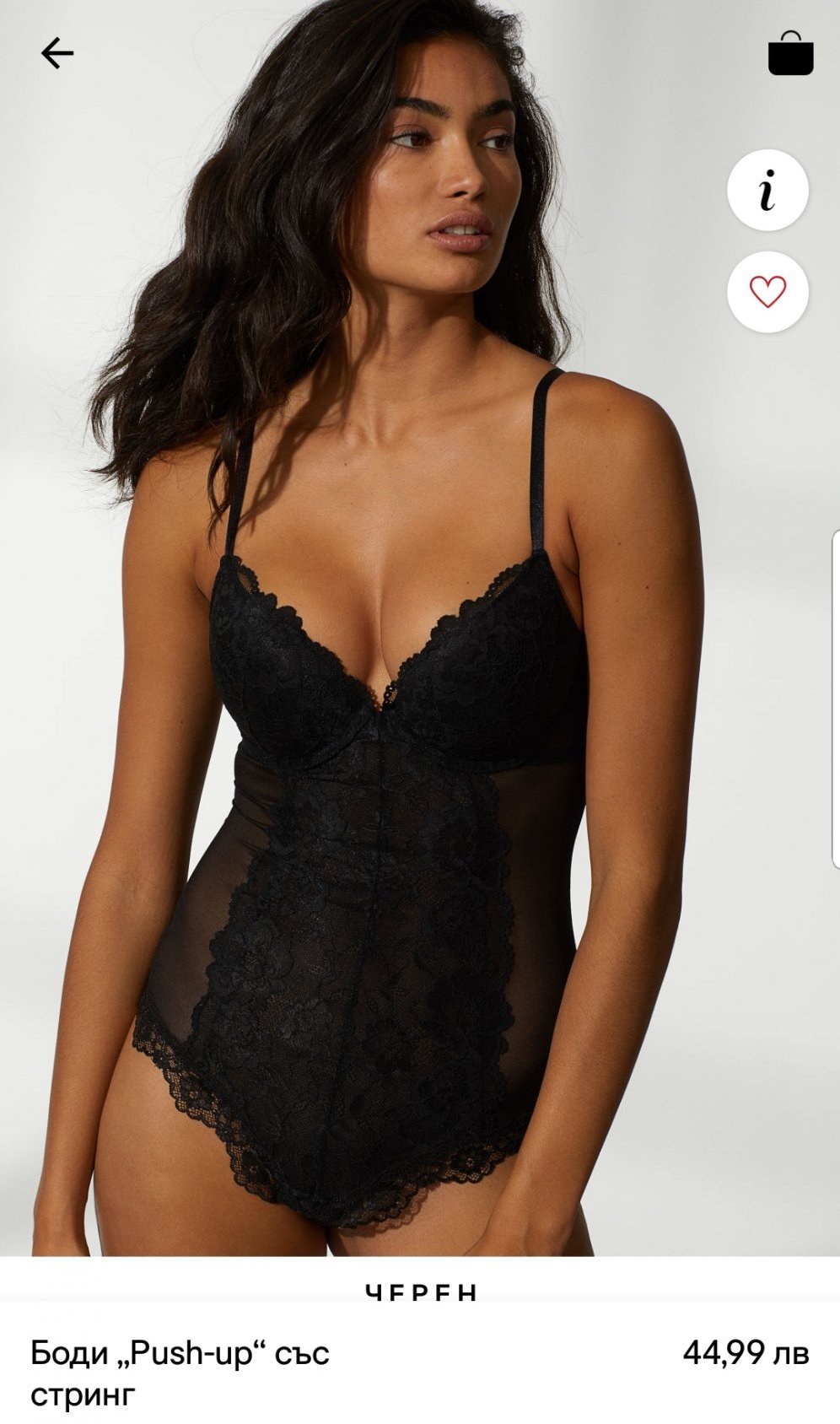Show product info via the i button

[767, 191]
